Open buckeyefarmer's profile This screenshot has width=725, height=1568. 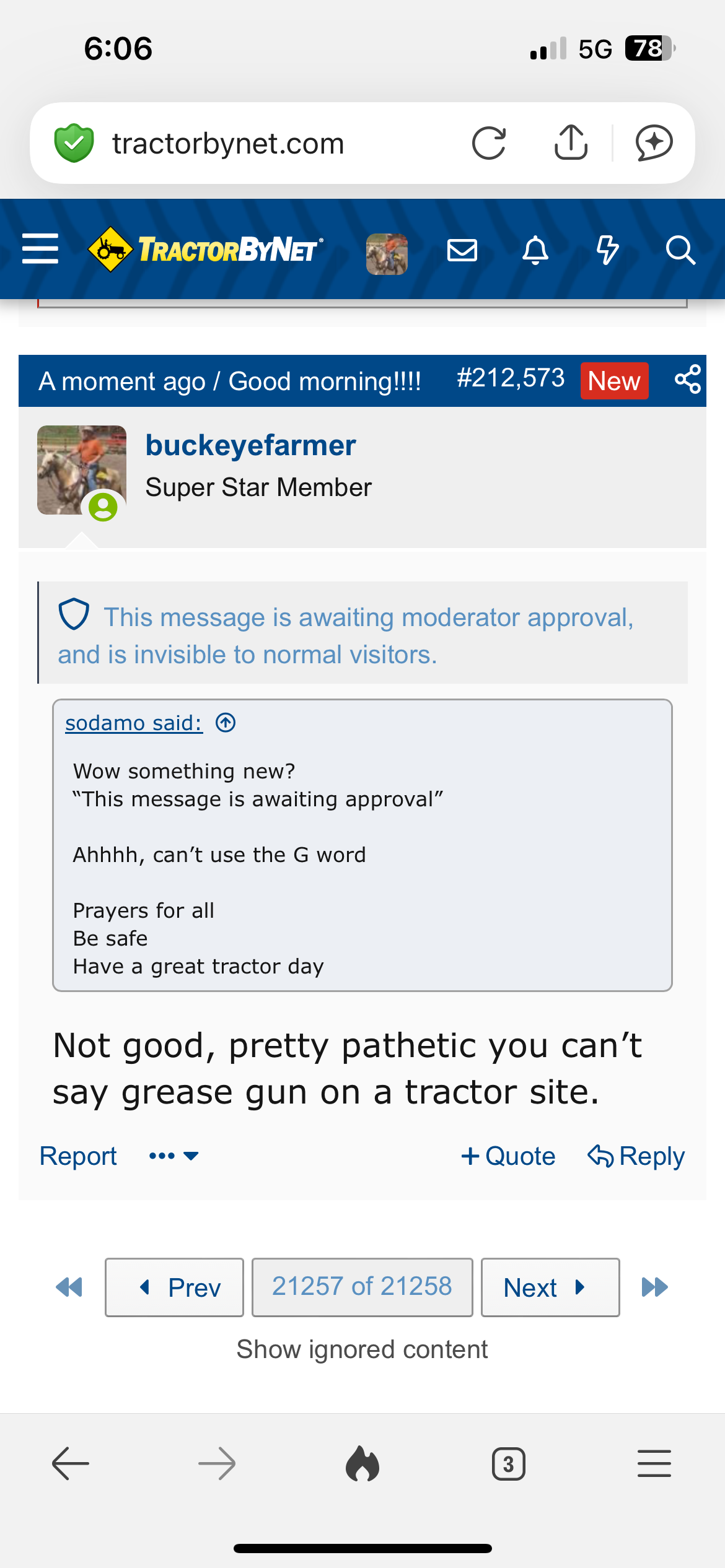(250, 445)
